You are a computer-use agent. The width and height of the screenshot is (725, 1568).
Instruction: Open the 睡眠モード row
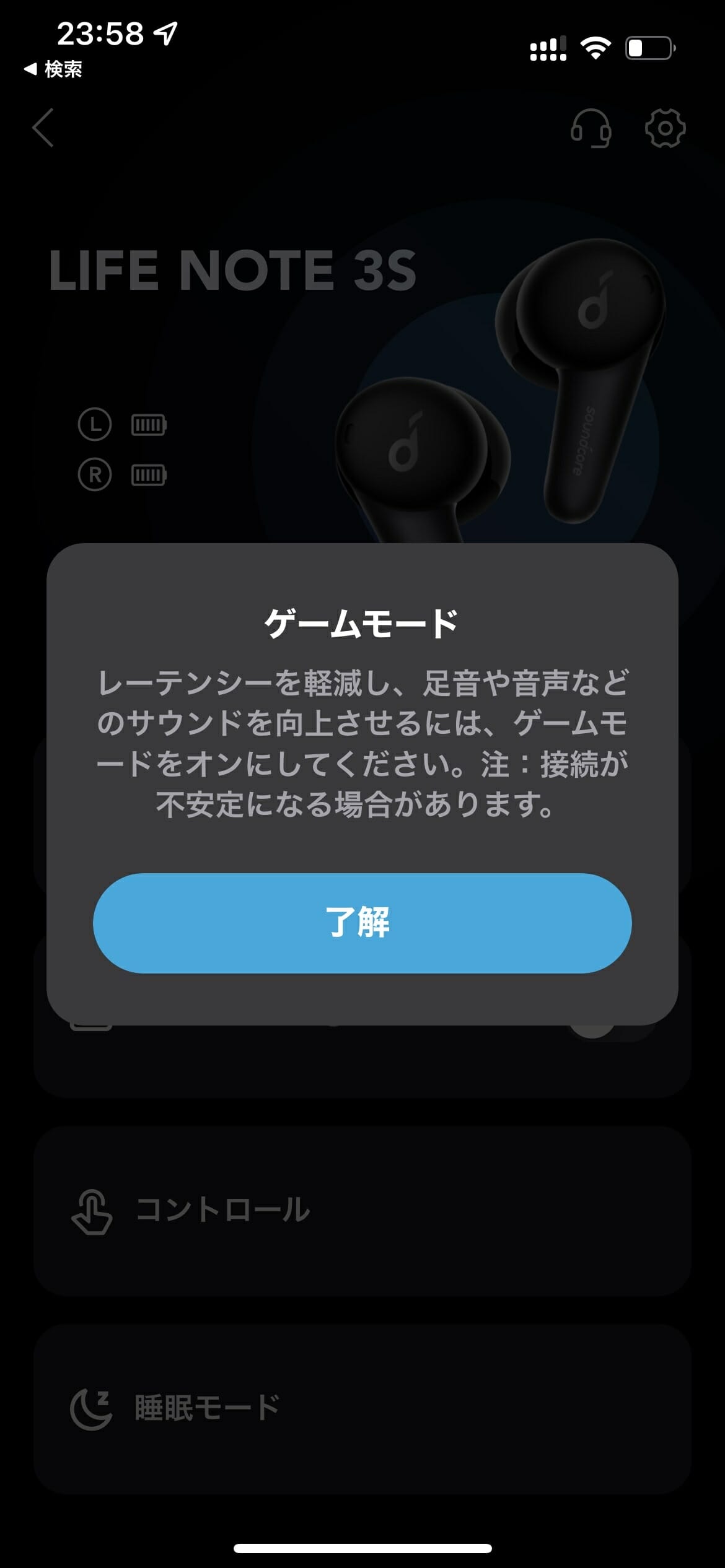pyautogui.click(x=362, y=1409)
